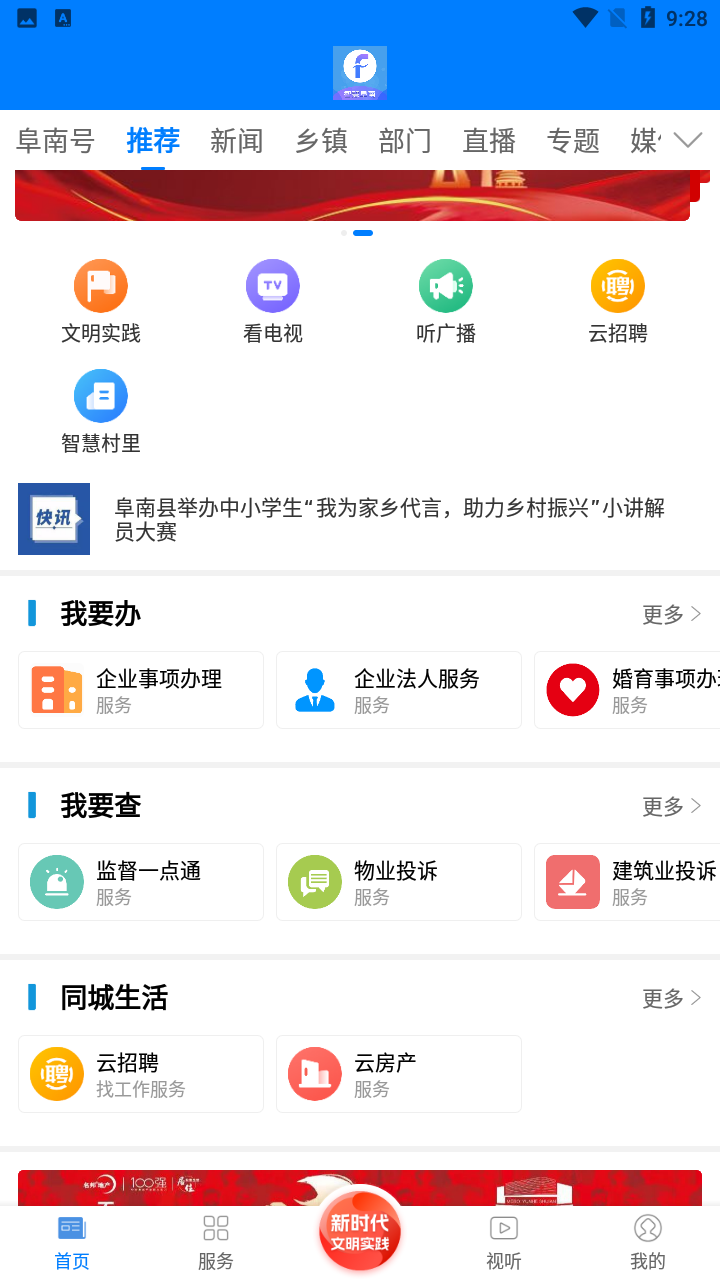Open the 云房产 service in 同城生活
This screenshot has width=720, height=1280.
tap(398, 1073)
